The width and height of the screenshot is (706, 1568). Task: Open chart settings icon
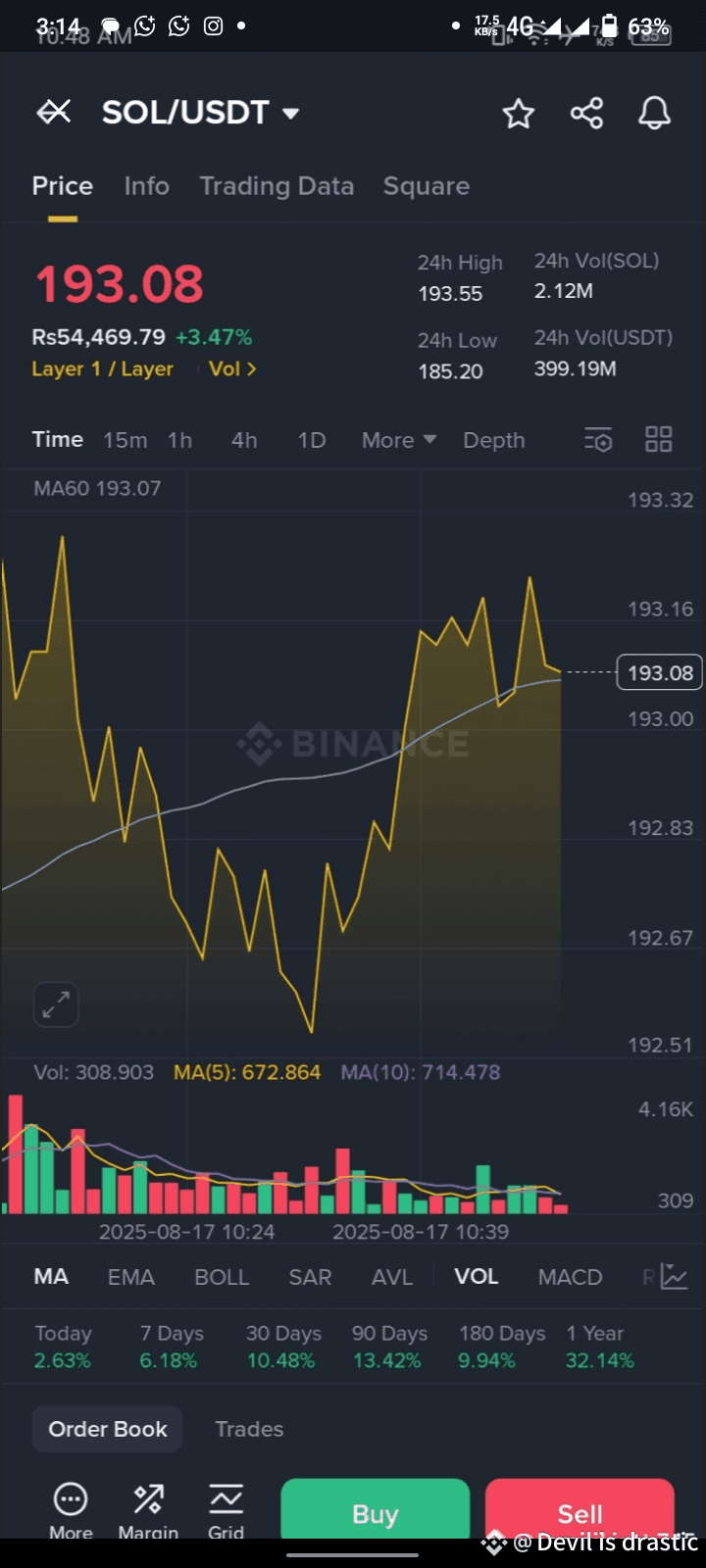click(x=598, y=440)
